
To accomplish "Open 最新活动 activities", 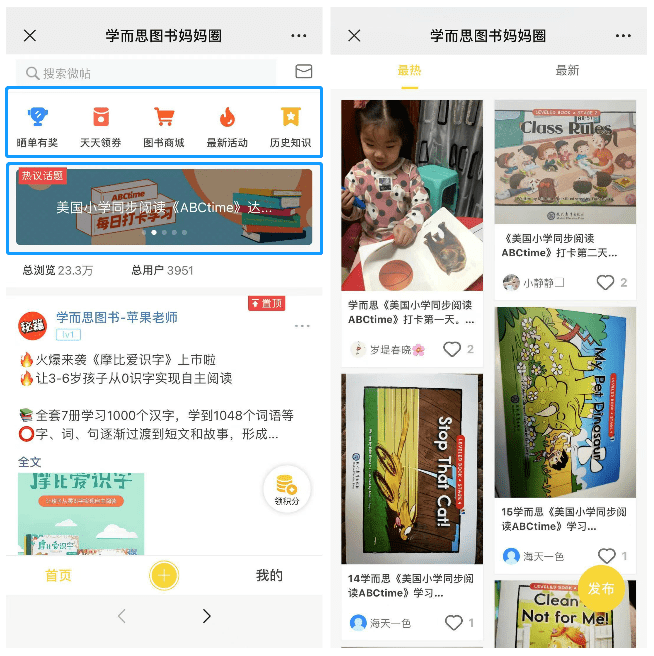I will click(x=227, y=127).
